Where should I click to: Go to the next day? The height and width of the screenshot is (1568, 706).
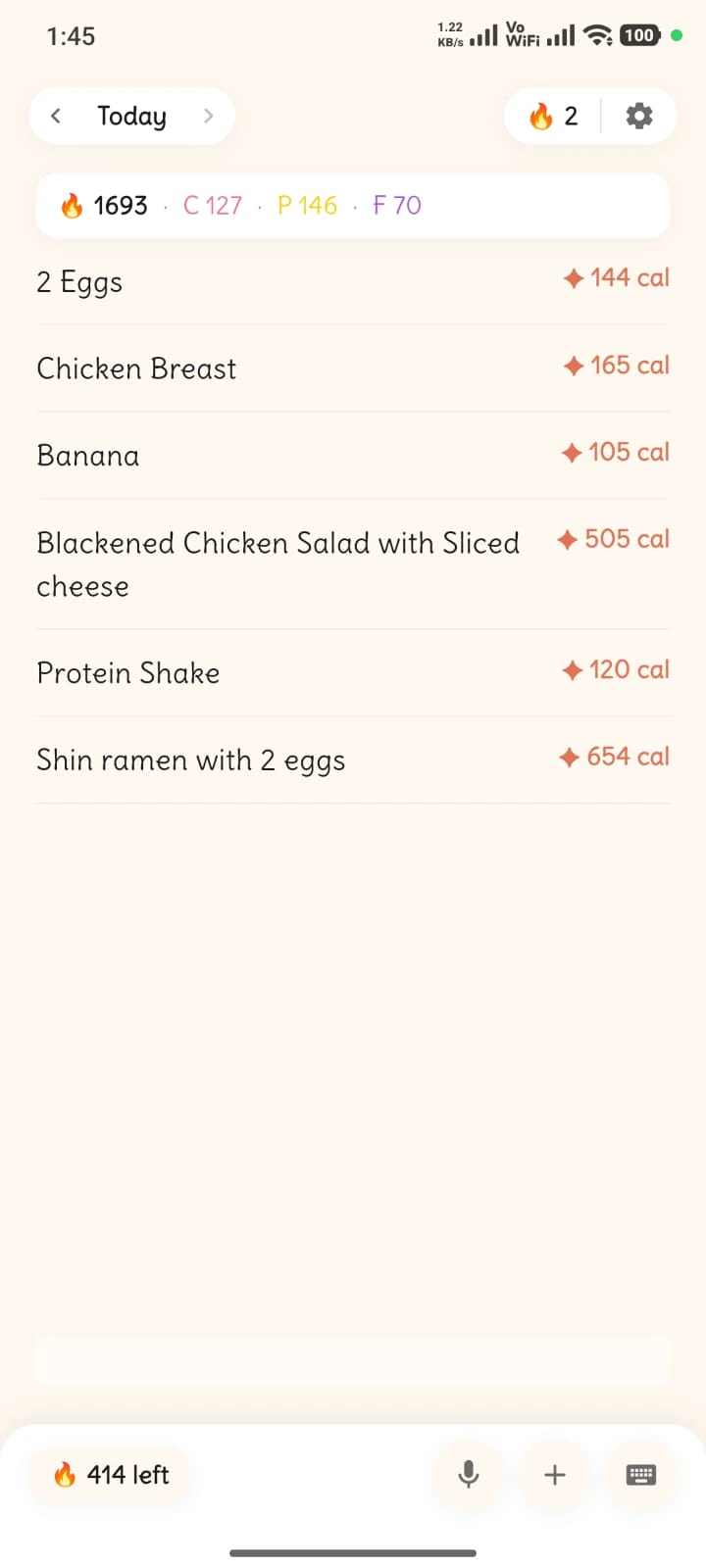point(208,116)
